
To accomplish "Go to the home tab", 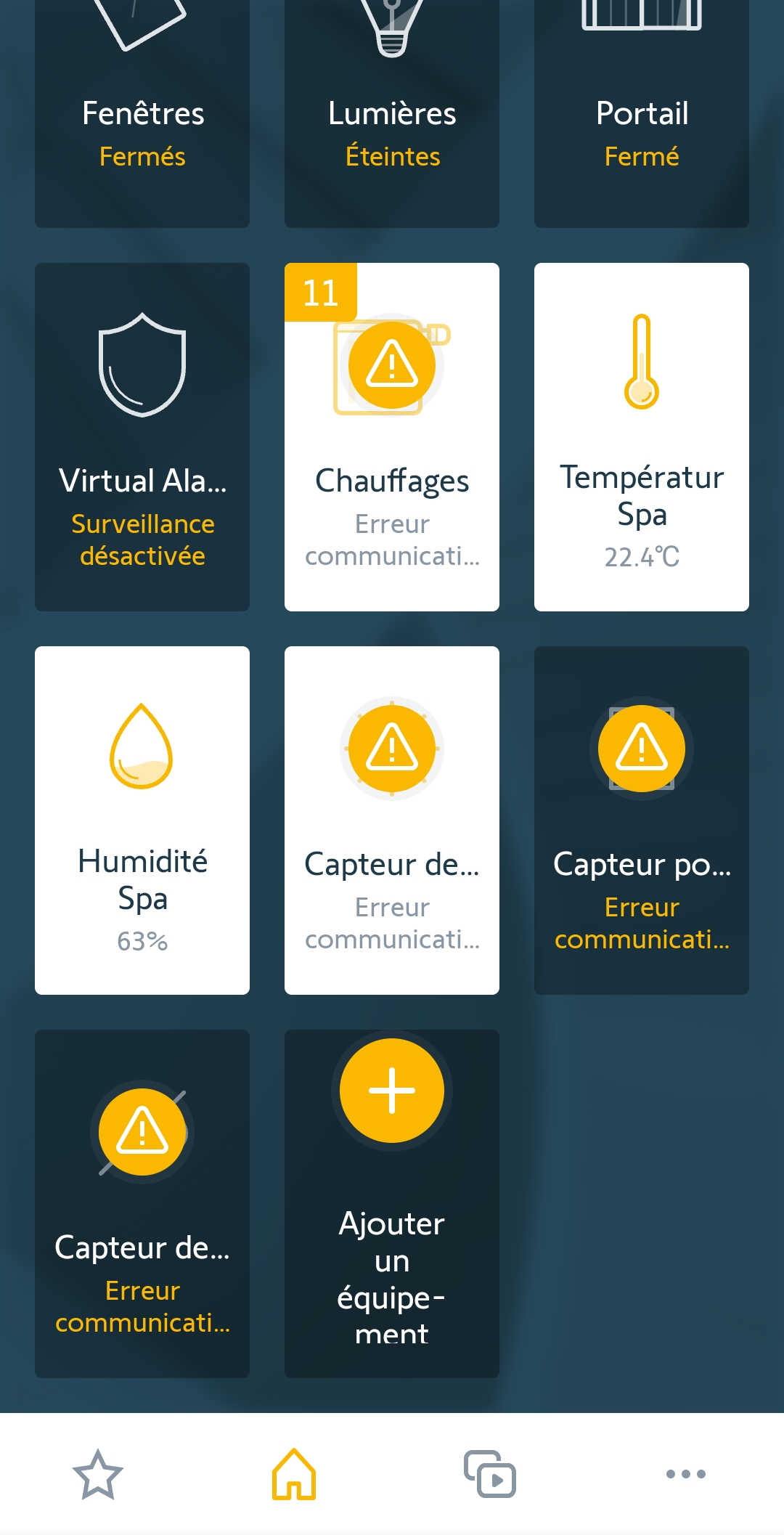I will tap(294, 1474).
